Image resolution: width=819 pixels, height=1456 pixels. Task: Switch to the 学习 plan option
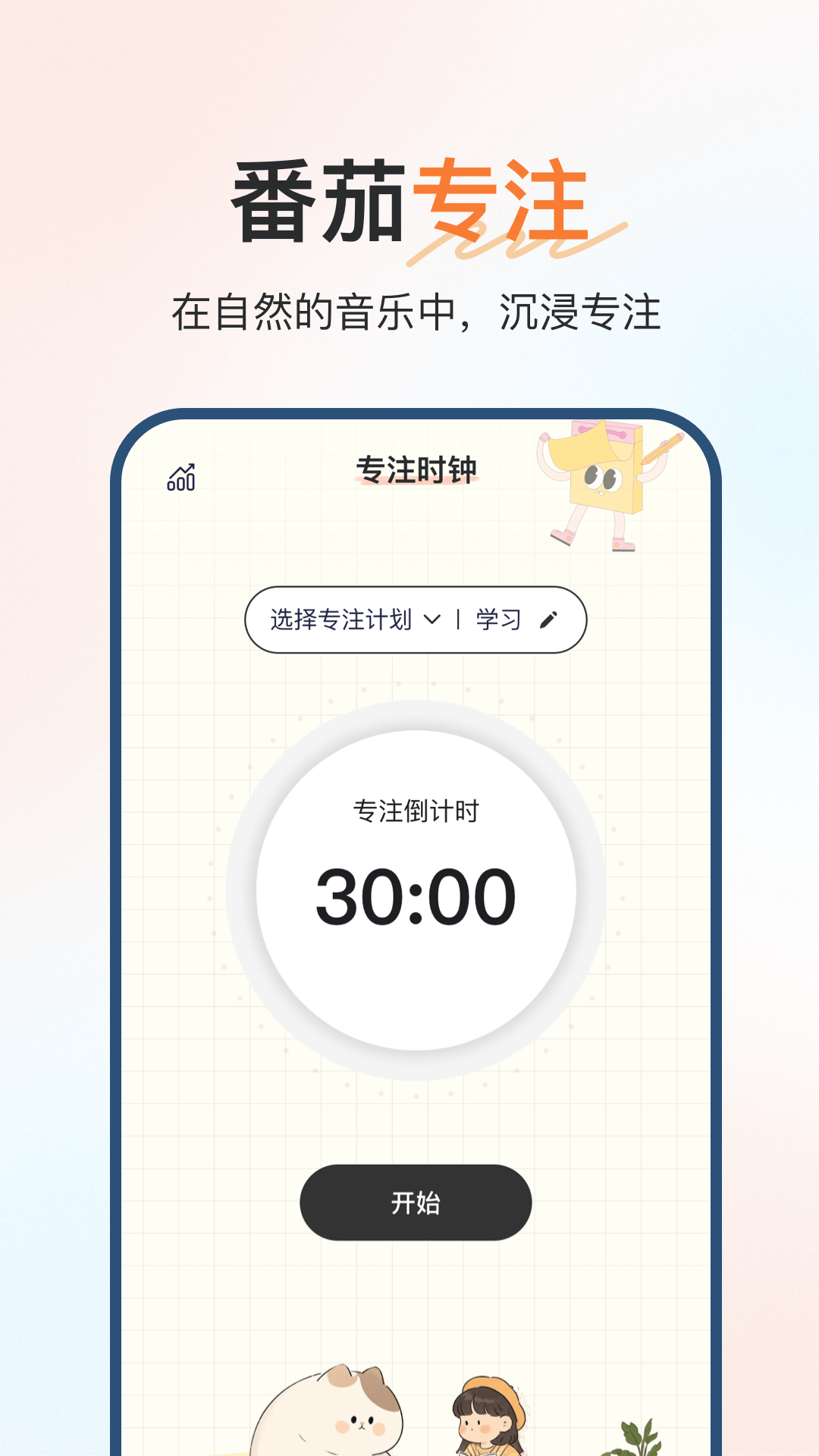497,619
